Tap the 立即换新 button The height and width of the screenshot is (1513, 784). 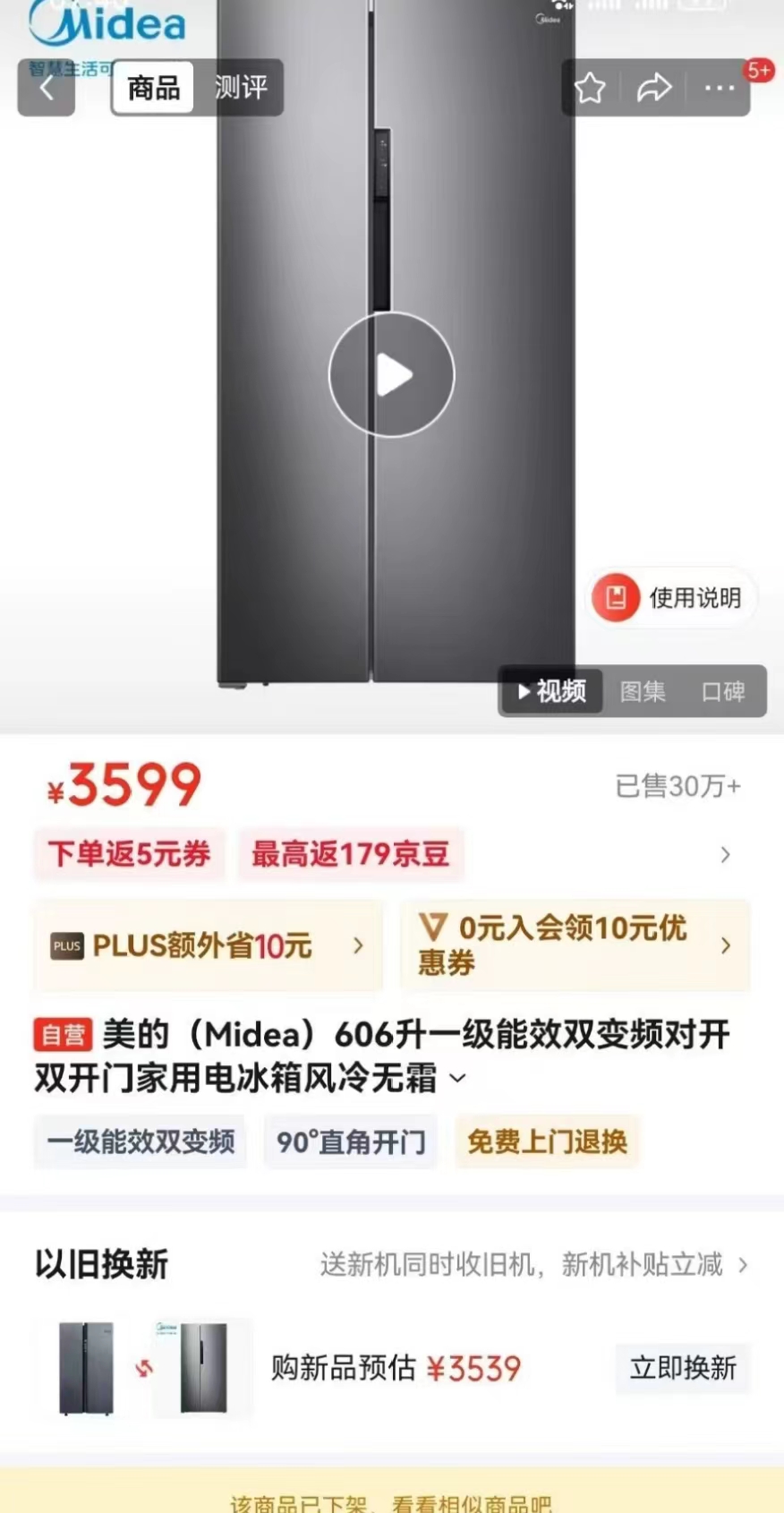coord(682,1368)
